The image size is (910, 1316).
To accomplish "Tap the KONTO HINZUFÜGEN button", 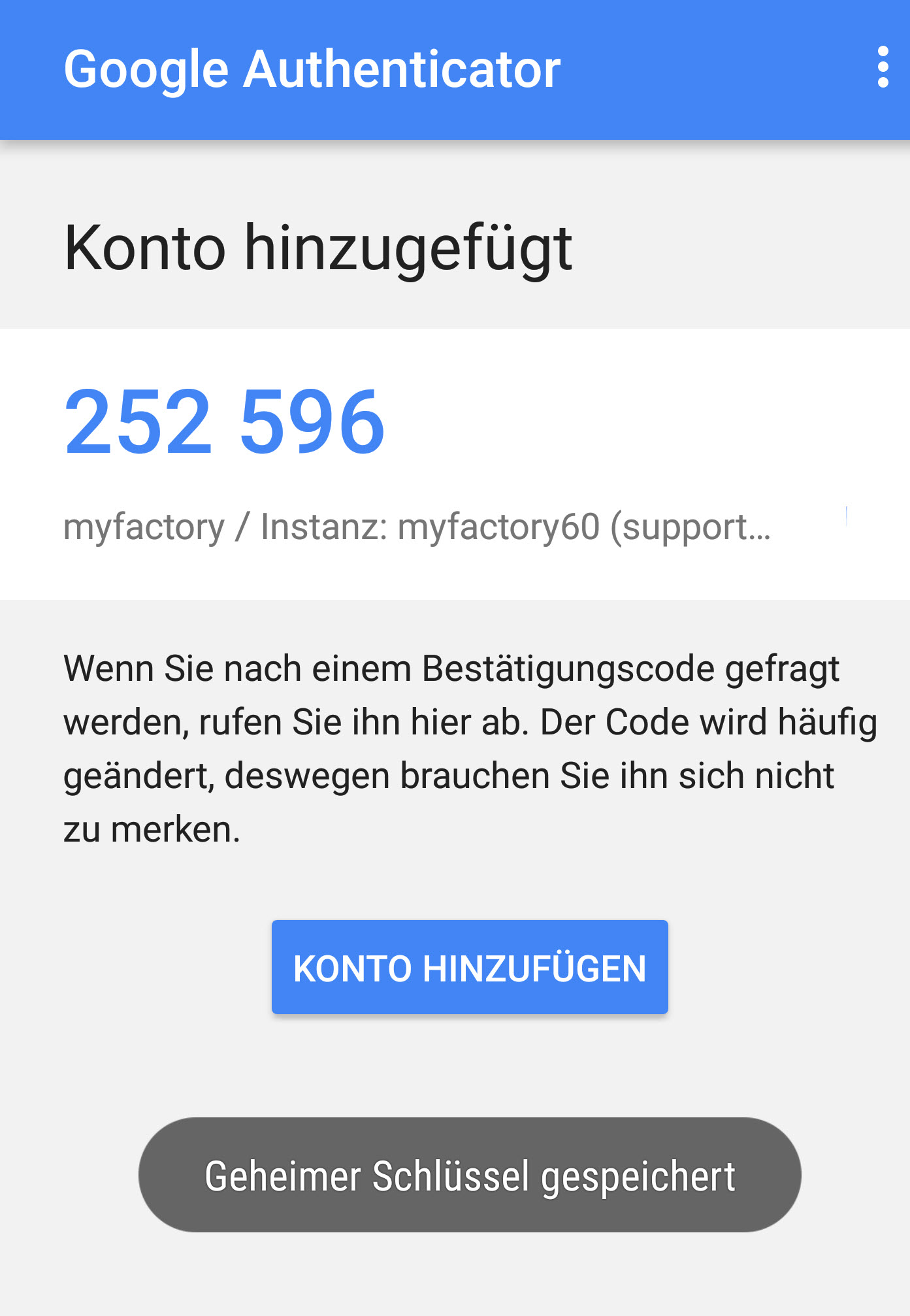I will tap(470, 967).
